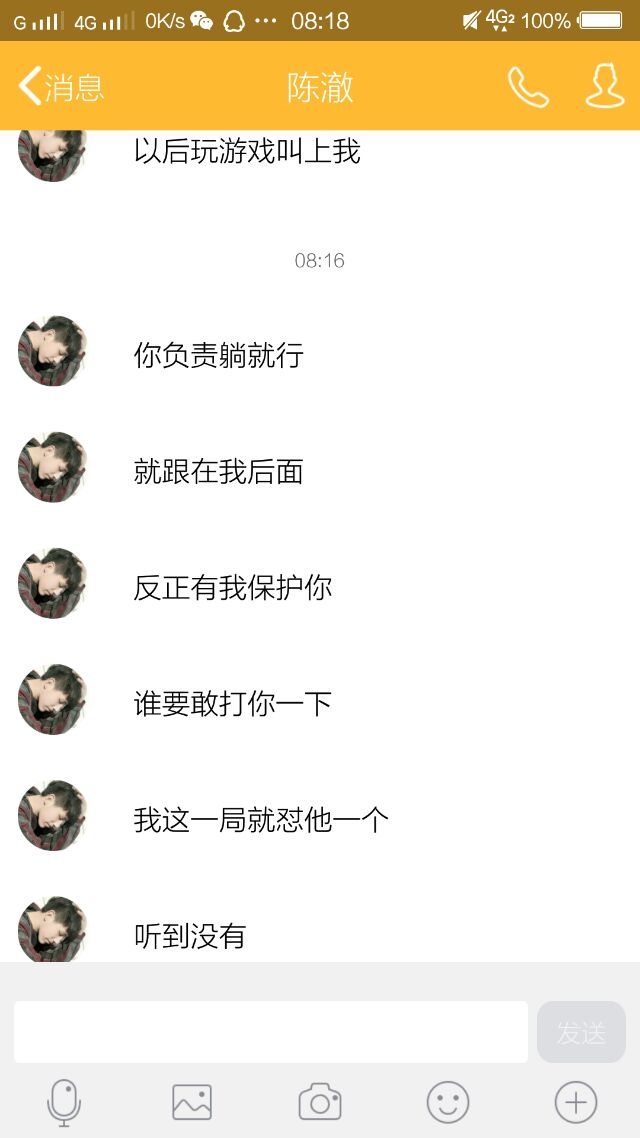Image resolution: width=640 pixels, height=1138 pixels.
Task: Open 陈澈's contact profile icon
Action: point(604,86)
